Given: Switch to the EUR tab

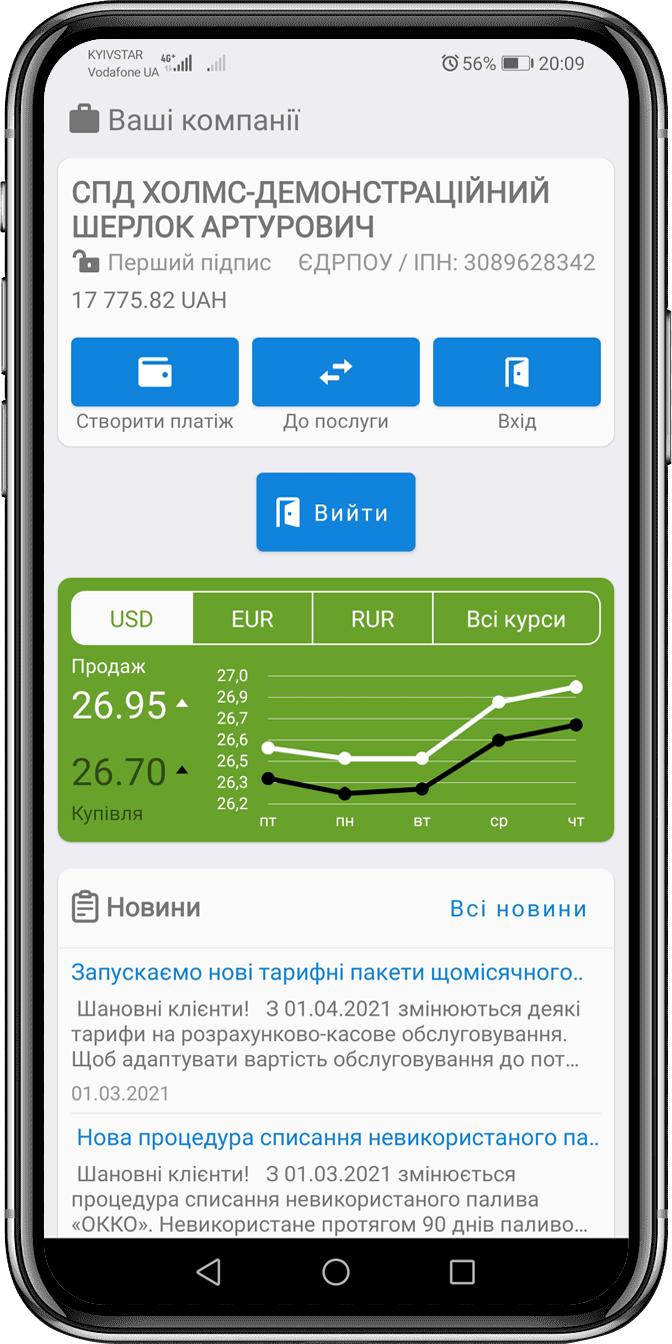Looking at the screenshot, I should [252, 618].
